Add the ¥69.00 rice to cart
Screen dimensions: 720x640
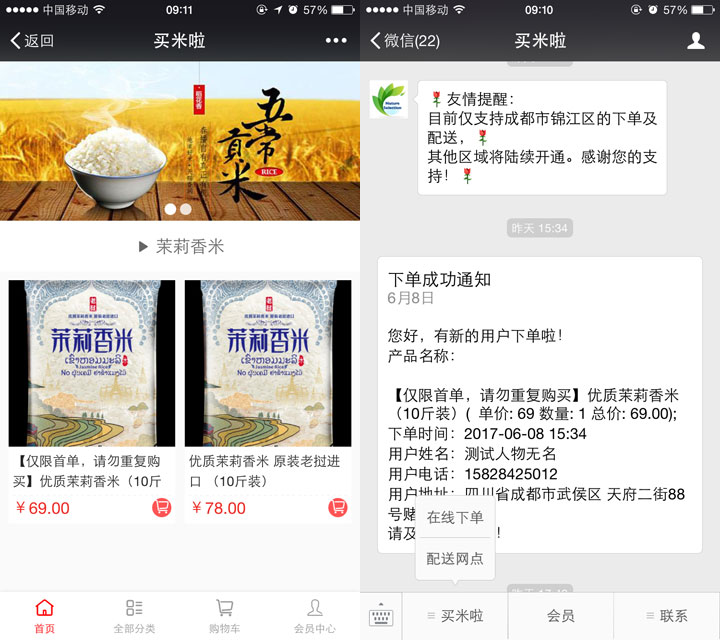pos(162,508)
